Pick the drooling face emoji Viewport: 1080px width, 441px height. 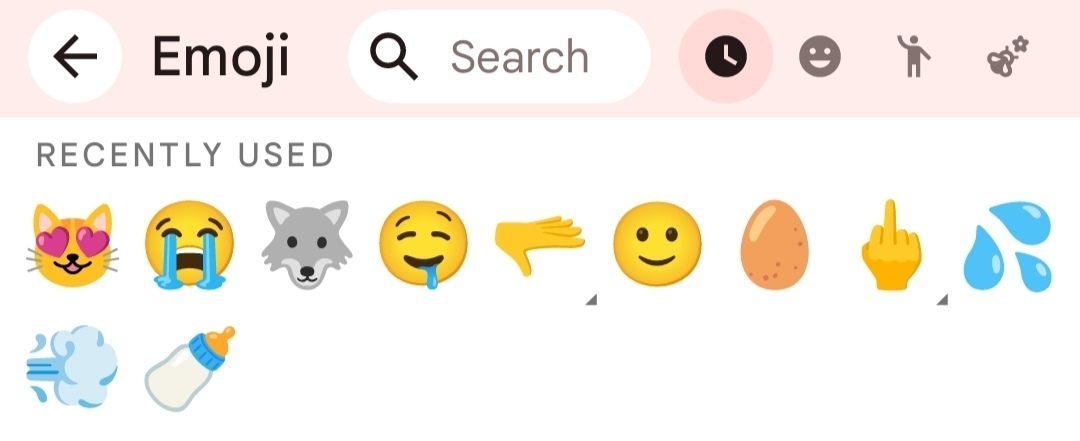[x=423, y=245]
